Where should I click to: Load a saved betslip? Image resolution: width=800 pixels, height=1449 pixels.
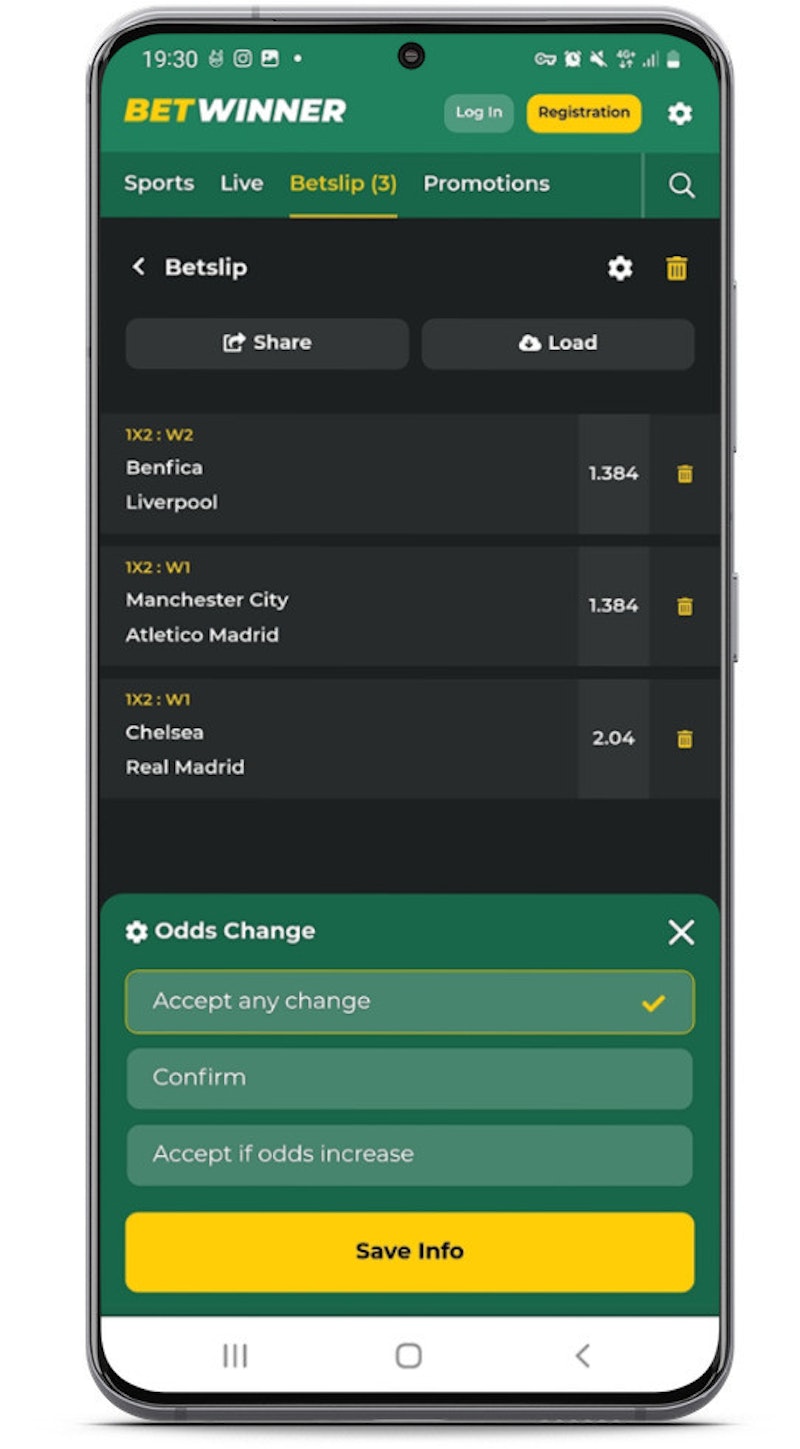(558, 343)
